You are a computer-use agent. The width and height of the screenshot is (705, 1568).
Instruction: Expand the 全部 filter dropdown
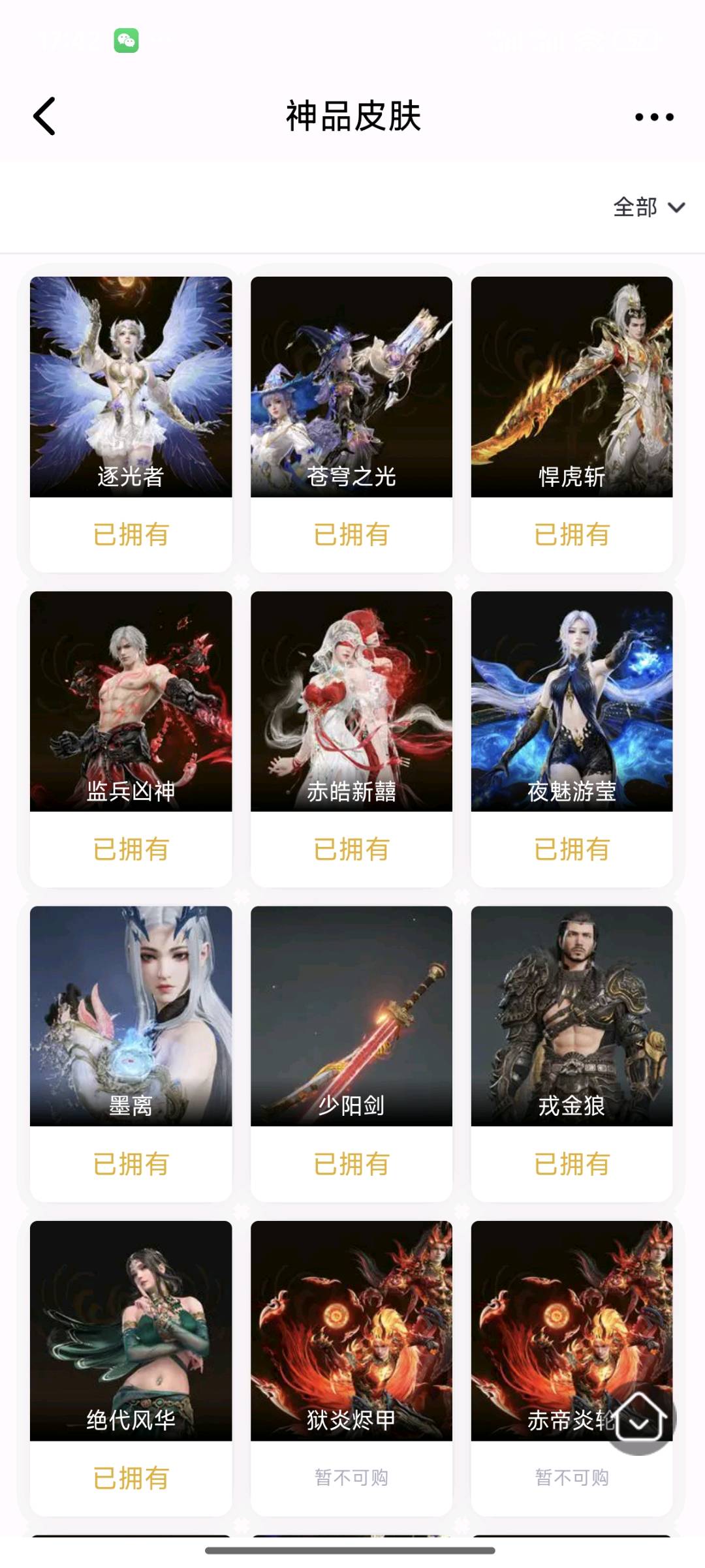point(648,208)
